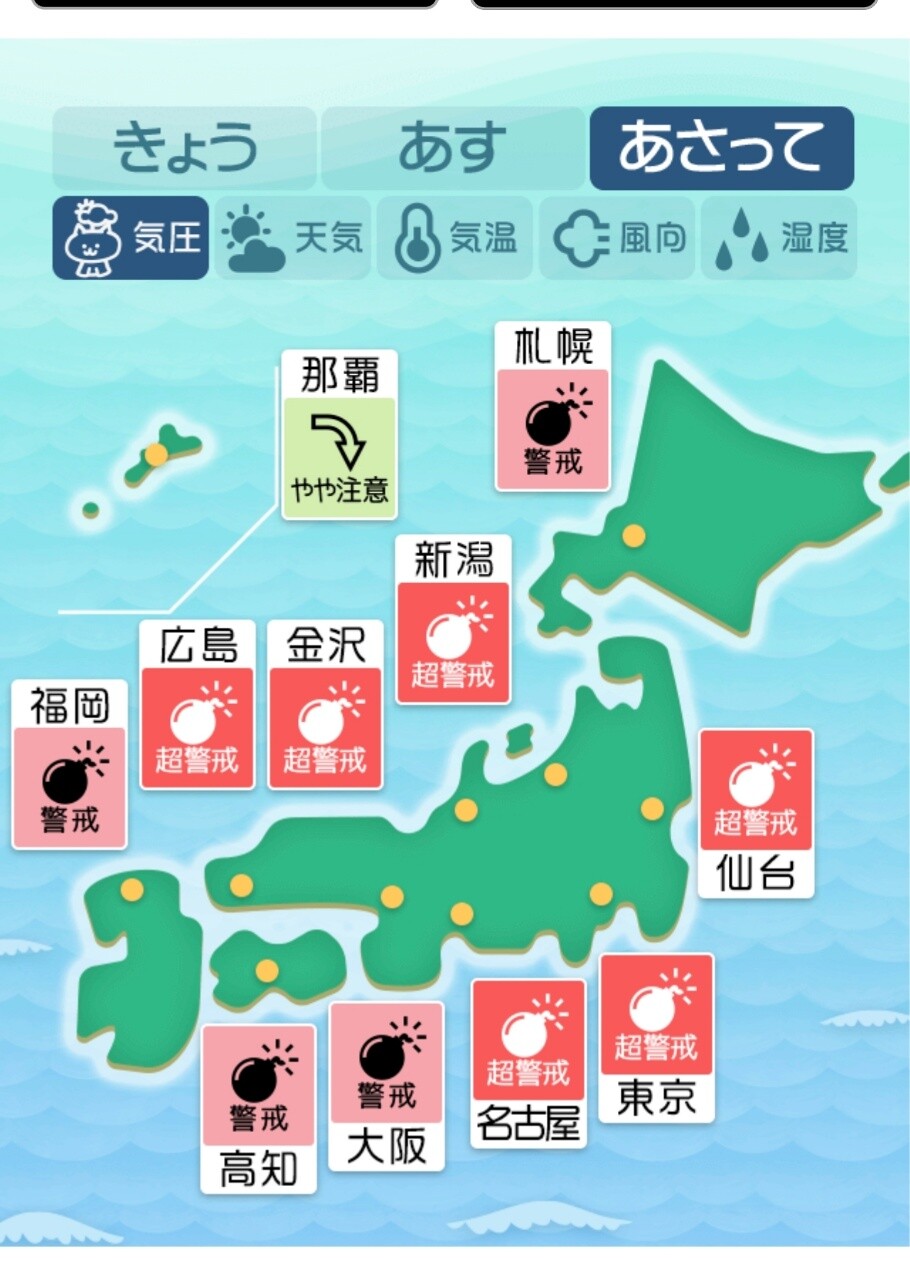This screenshot has width=910, height=1280.
Task: Switch to the きょう tab
Action: pos(185,148)
